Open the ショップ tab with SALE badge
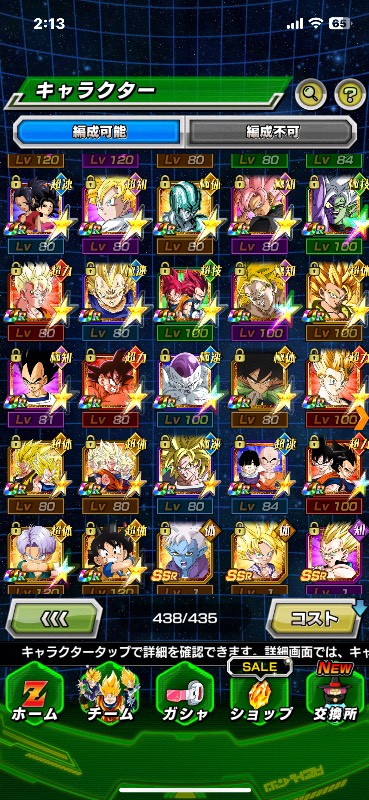369x800 pixels. click(x=261, y=696)
